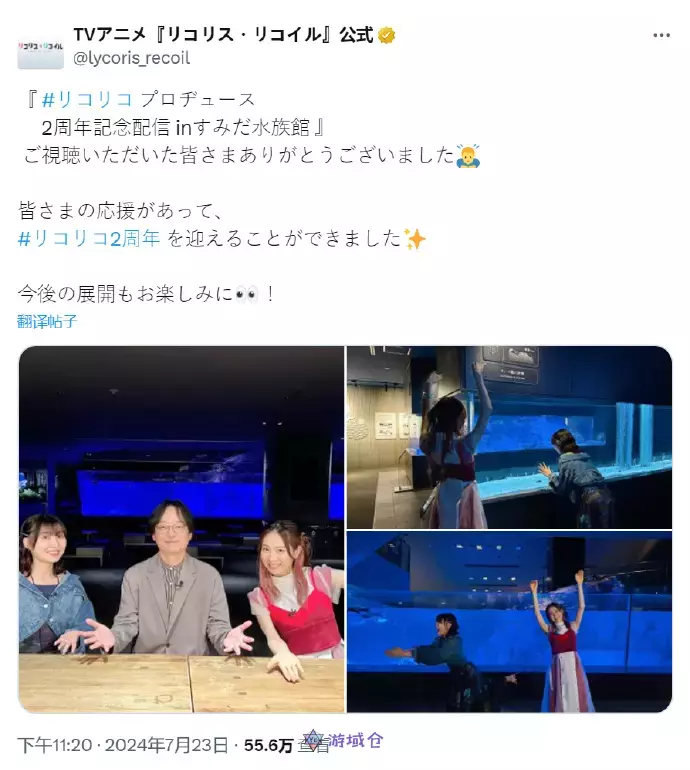
Task: Open the #リコリコ hashtag link
Action: click(87, 99)
